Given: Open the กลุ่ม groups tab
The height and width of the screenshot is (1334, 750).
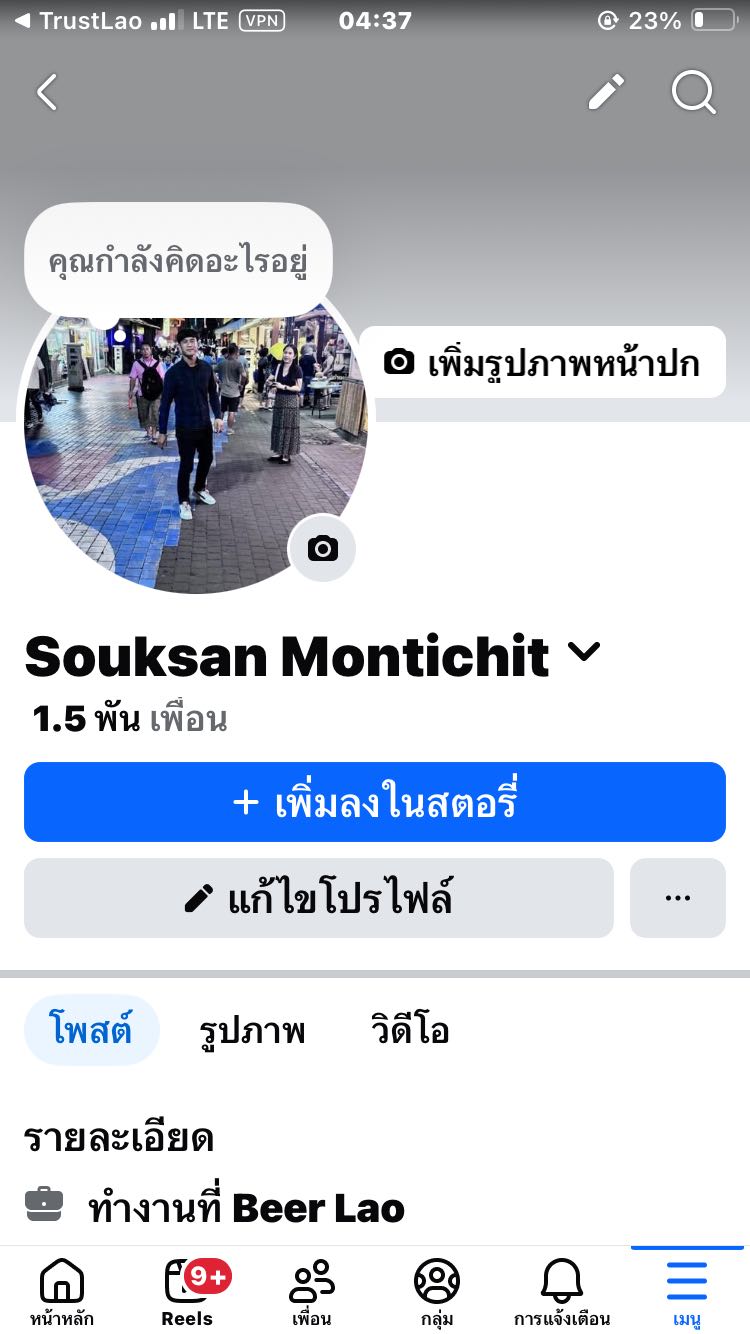Looking at the screenshot, I should coord(437,1290).
